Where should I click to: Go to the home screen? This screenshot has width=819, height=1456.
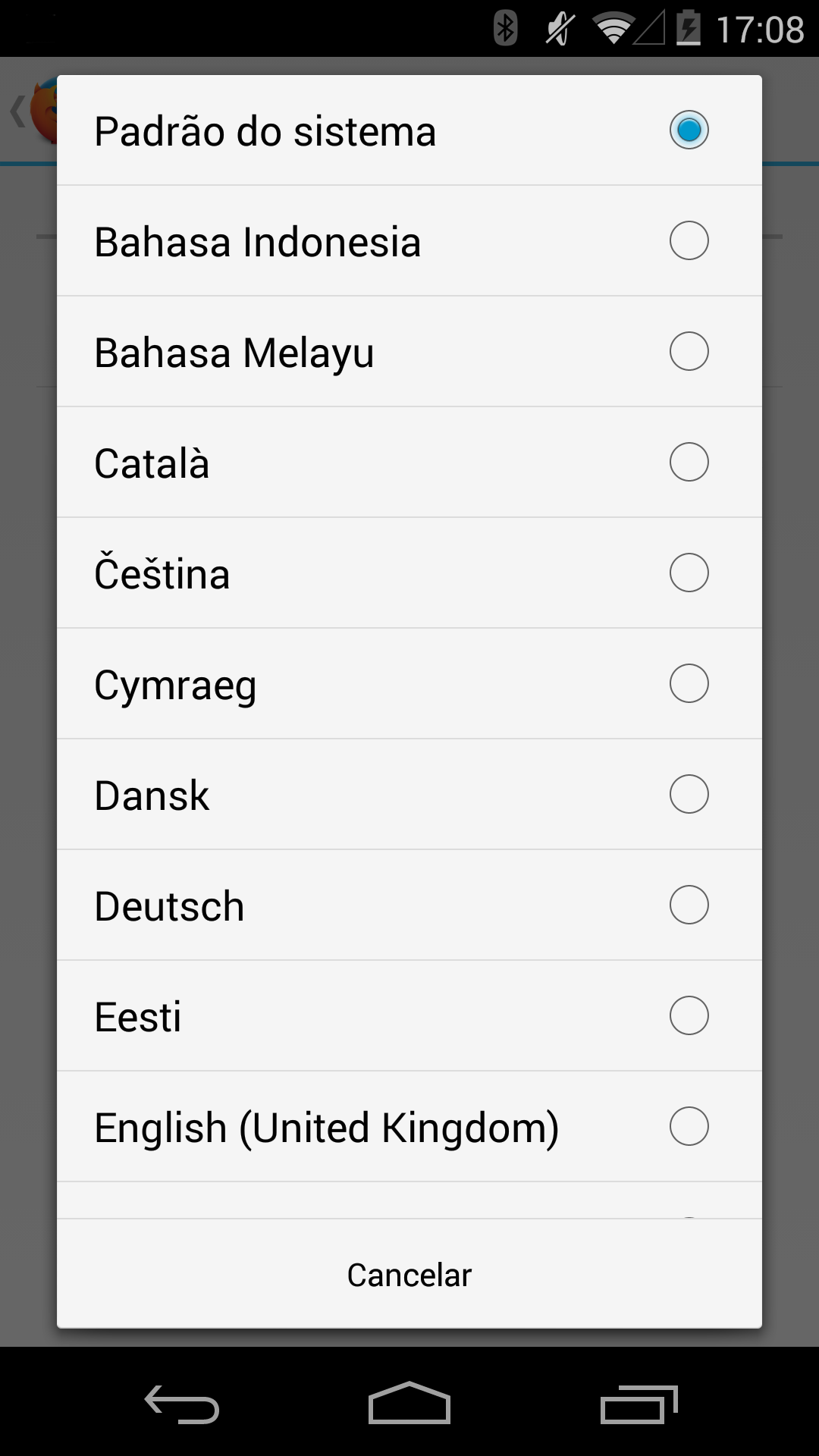(409, 1403)
